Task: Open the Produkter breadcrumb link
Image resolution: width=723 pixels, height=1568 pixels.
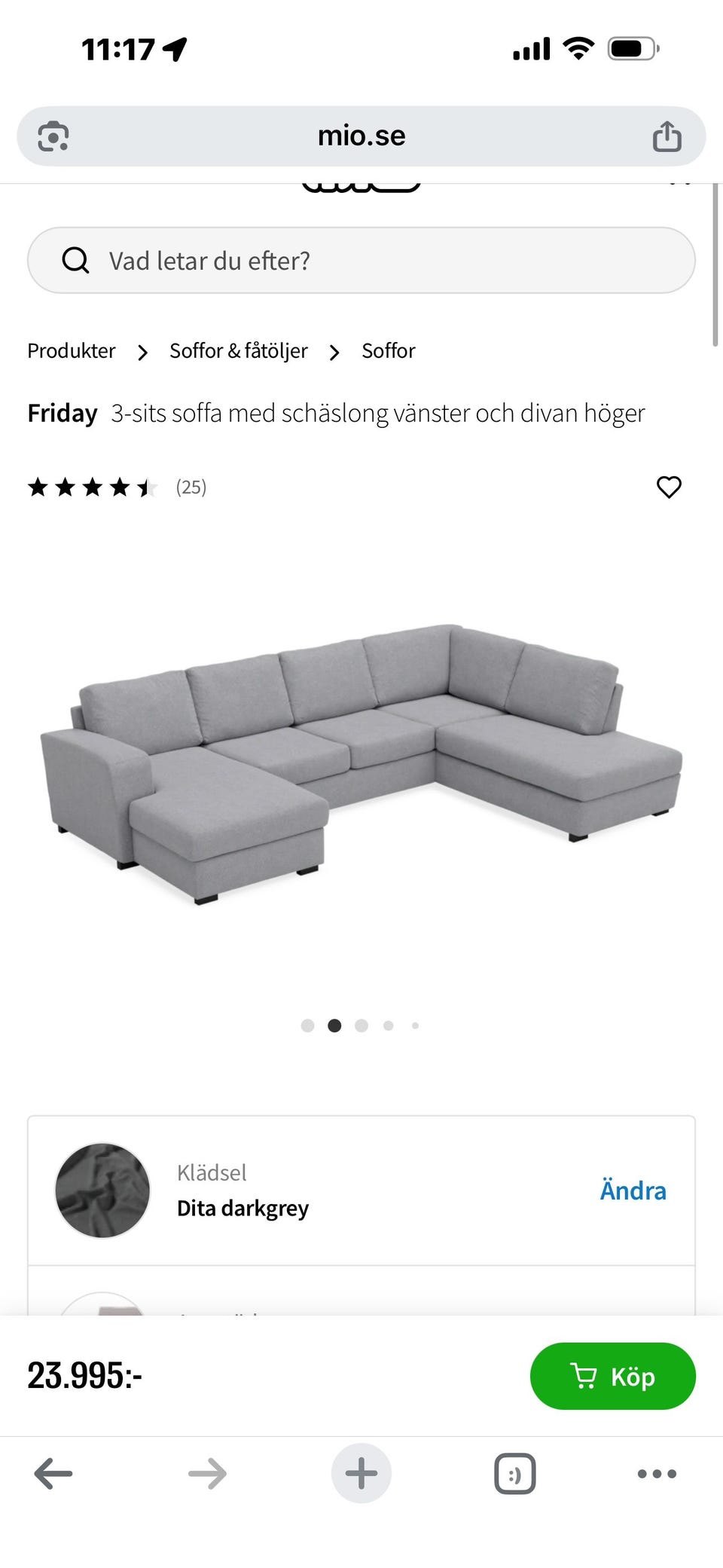Action: point(72,351)
